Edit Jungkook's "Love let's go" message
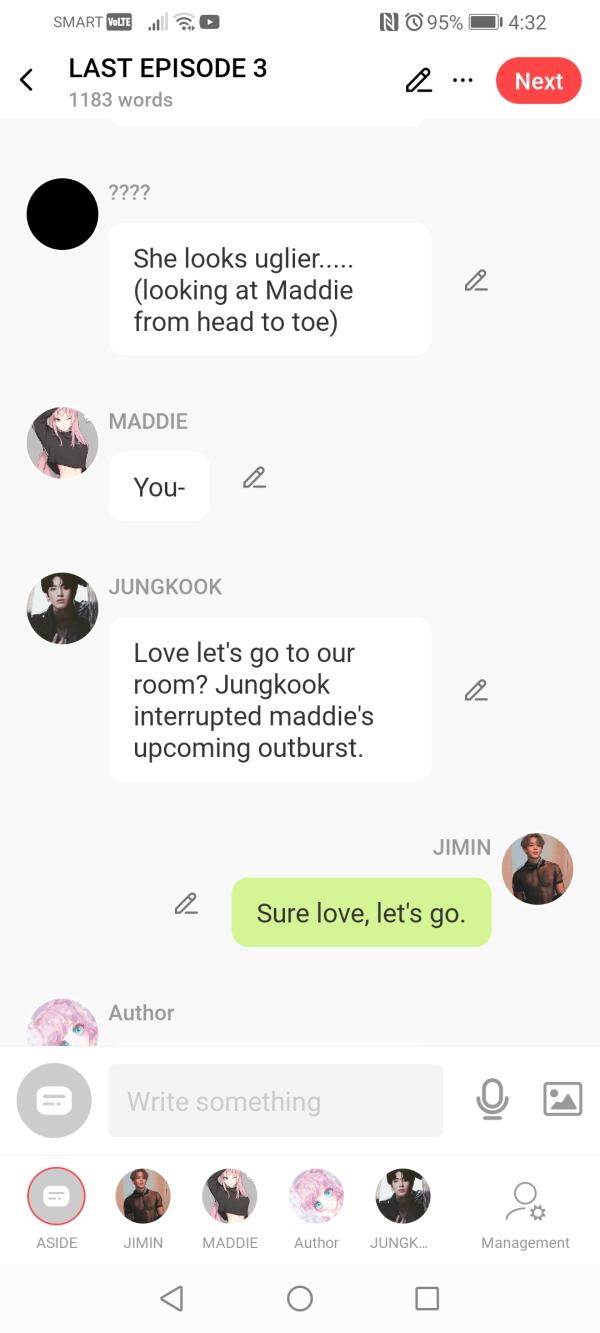 (x=476, y=690)
